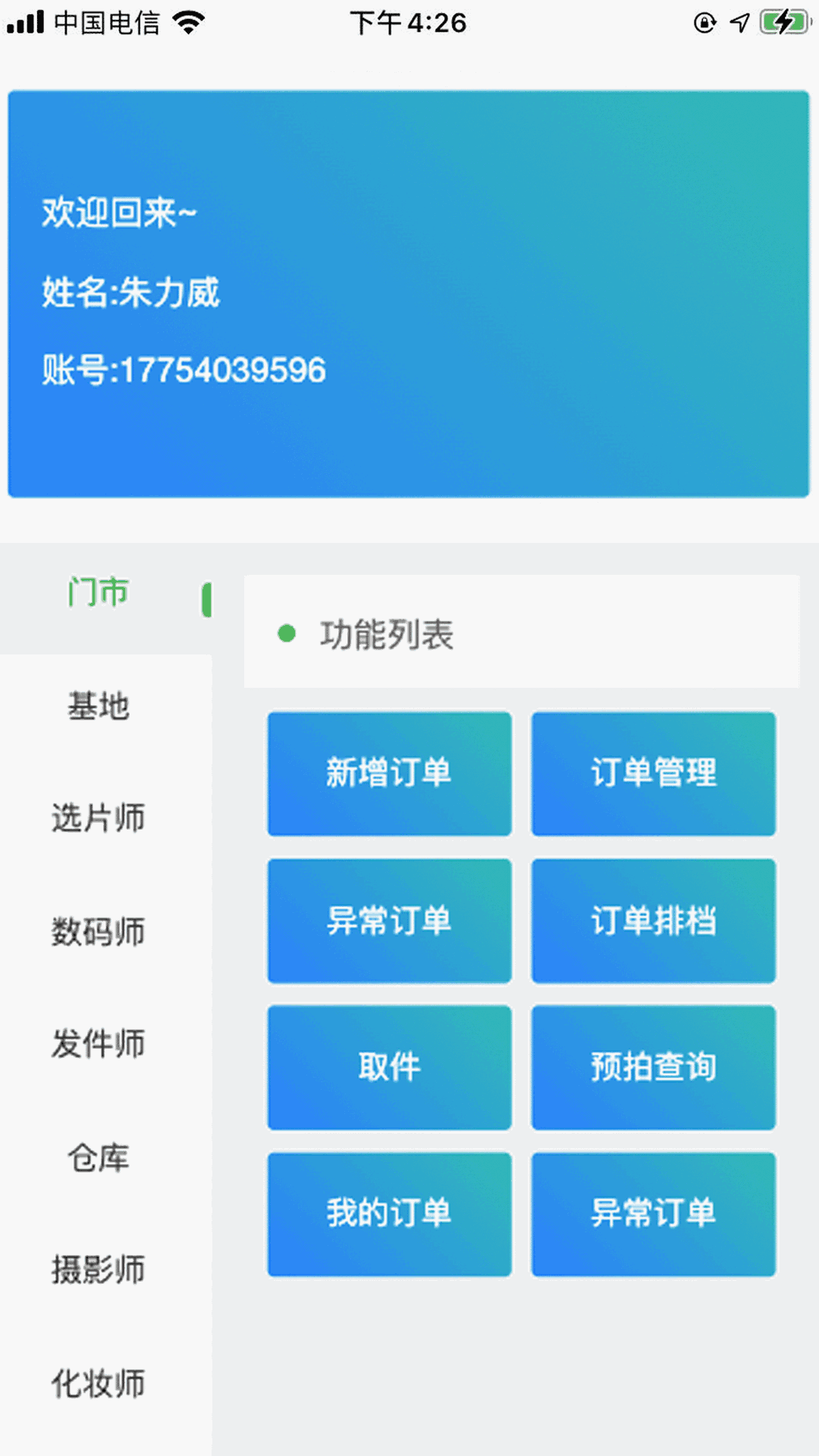Screen dimensions: 819x1456
Task: Open 预拍查询
Action: pyautogui.click(x=654, y=1068)
